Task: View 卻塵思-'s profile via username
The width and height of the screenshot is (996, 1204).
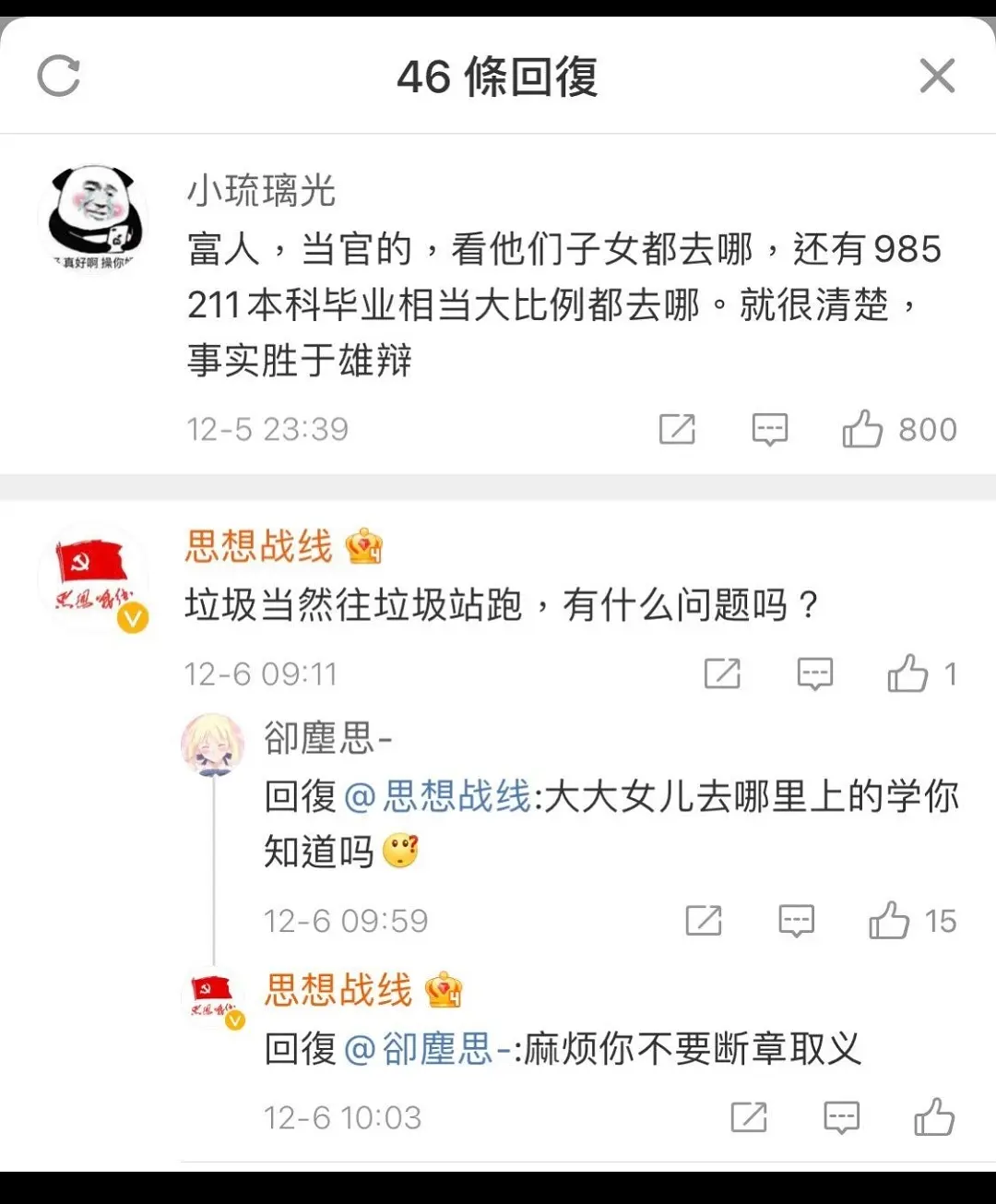Action: point(327,738)
